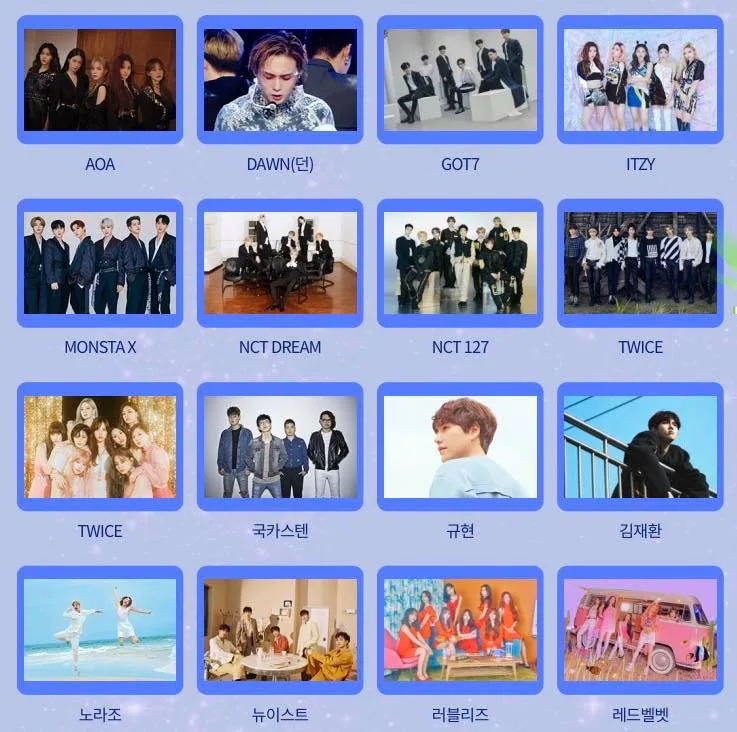The height and width of the screenshot is (732, 737).
Task: Open the AOA artist card
Action: tap(100, 80)
